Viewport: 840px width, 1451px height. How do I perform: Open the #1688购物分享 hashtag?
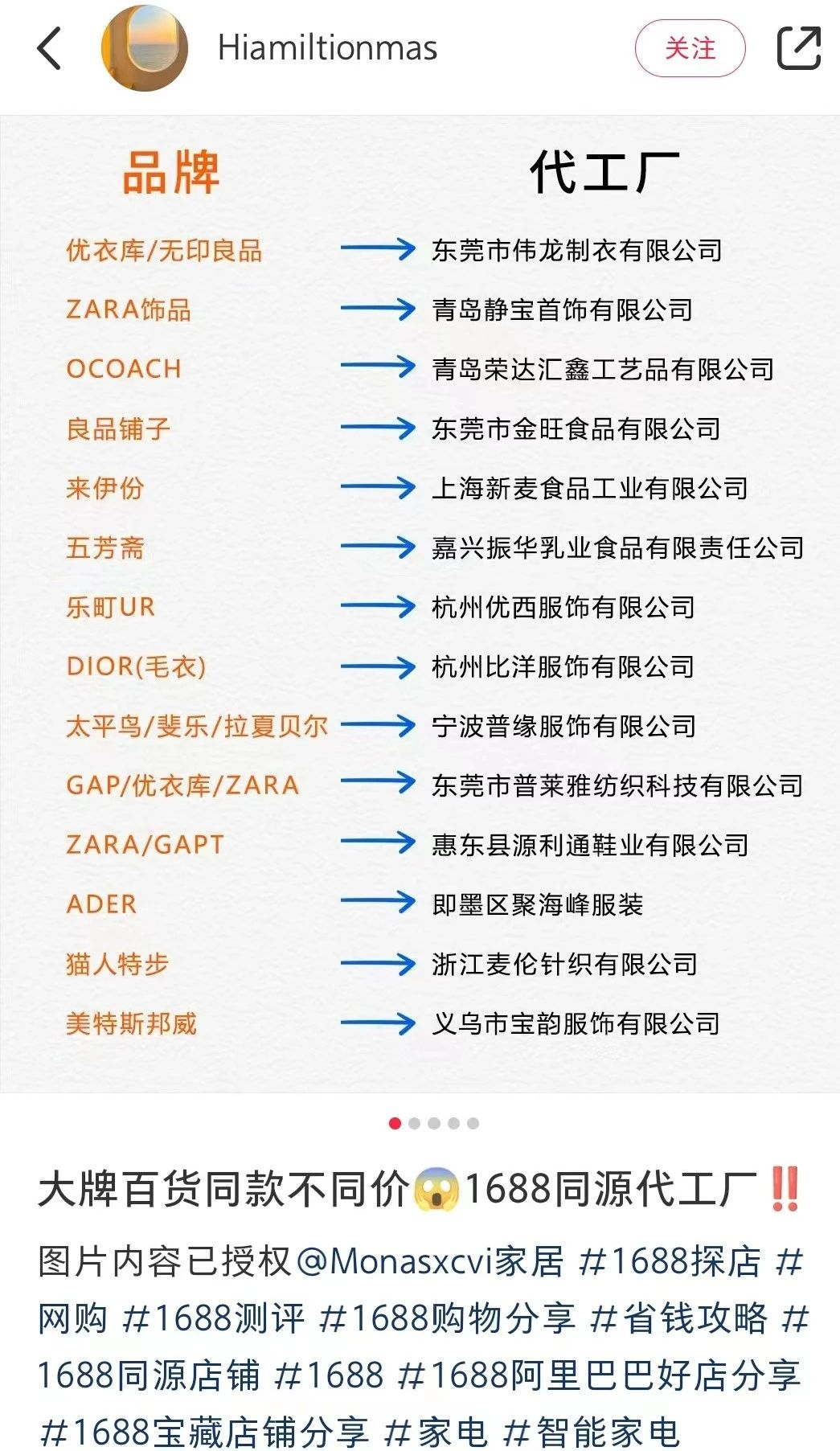pyautogui.click(x=447, y=1318)
